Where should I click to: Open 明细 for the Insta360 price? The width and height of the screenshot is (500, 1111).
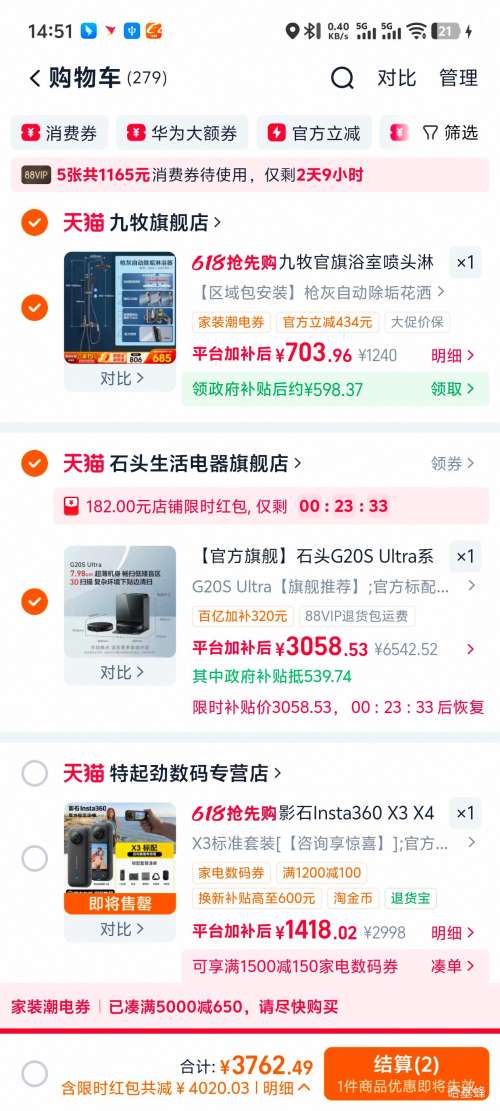click(452, 932)
